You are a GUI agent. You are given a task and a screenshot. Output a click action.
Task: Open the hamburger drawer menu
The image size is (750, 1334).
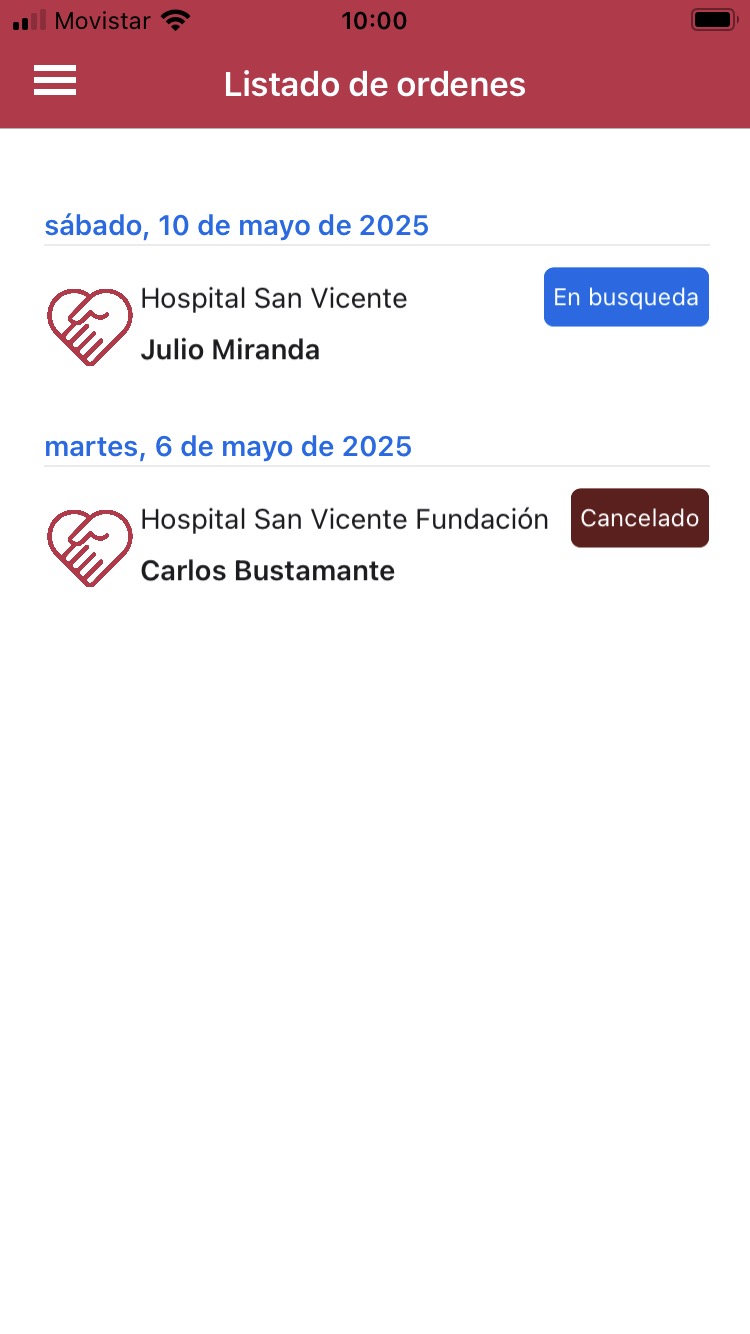(55, 81)
